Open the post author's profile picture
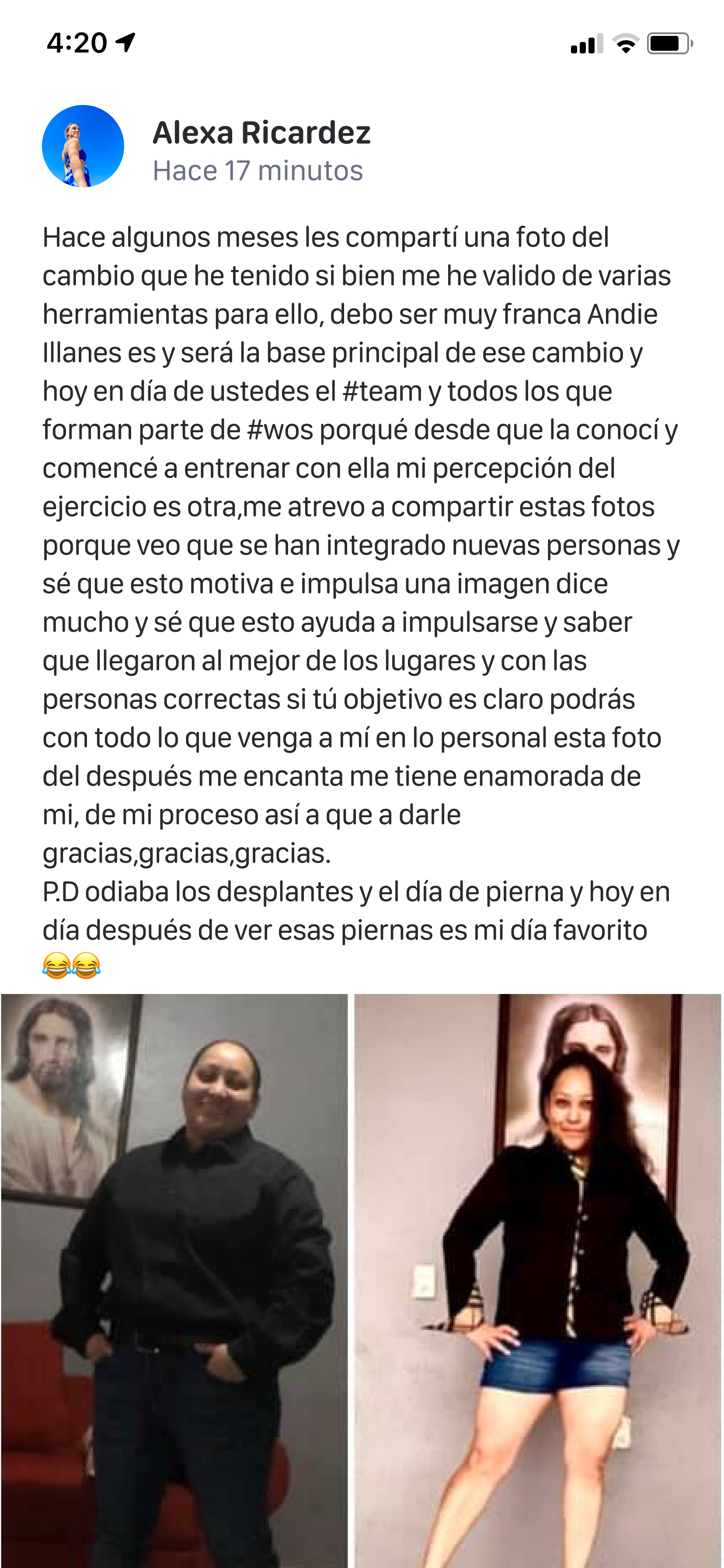This screenshot has height=1568, width=724. coord(83,146)
